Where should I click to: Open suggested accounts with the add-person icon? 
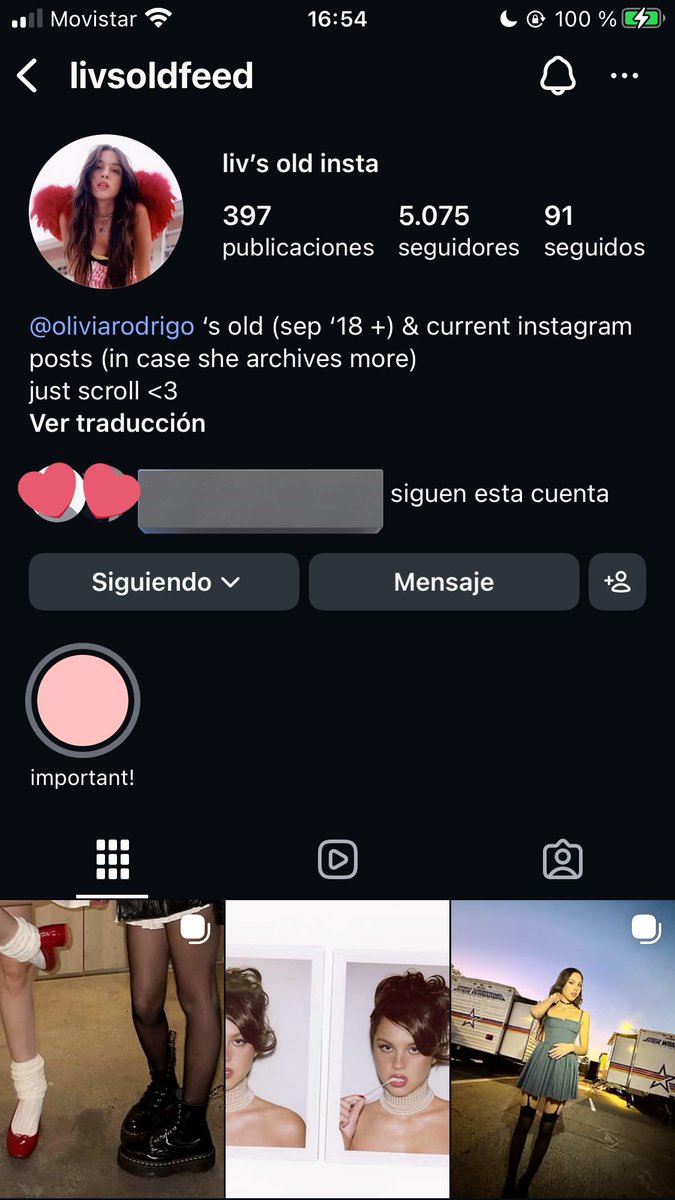click(617, 582)
